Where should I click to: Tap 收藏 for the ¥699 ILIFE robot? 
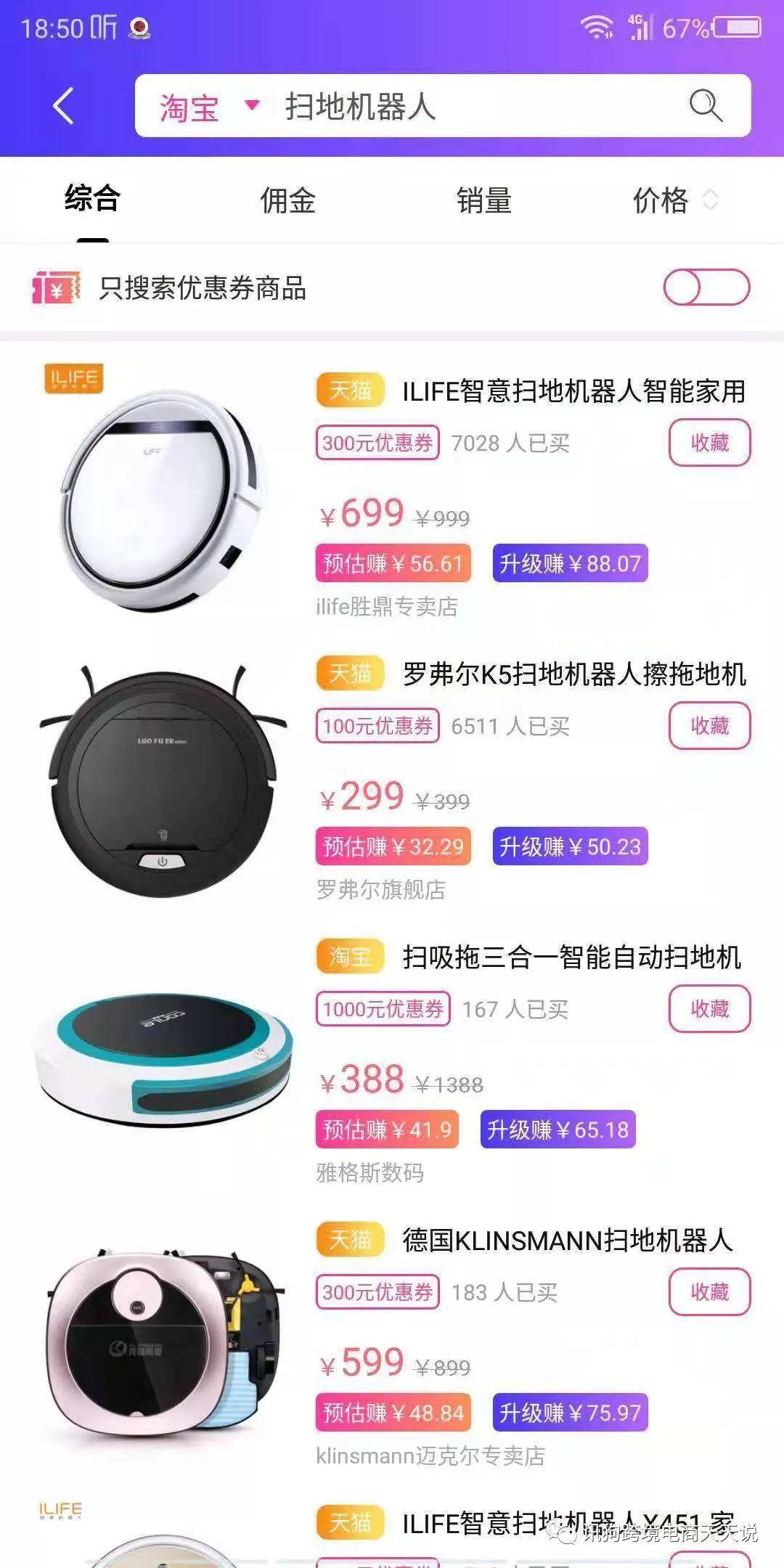point(709,442)
